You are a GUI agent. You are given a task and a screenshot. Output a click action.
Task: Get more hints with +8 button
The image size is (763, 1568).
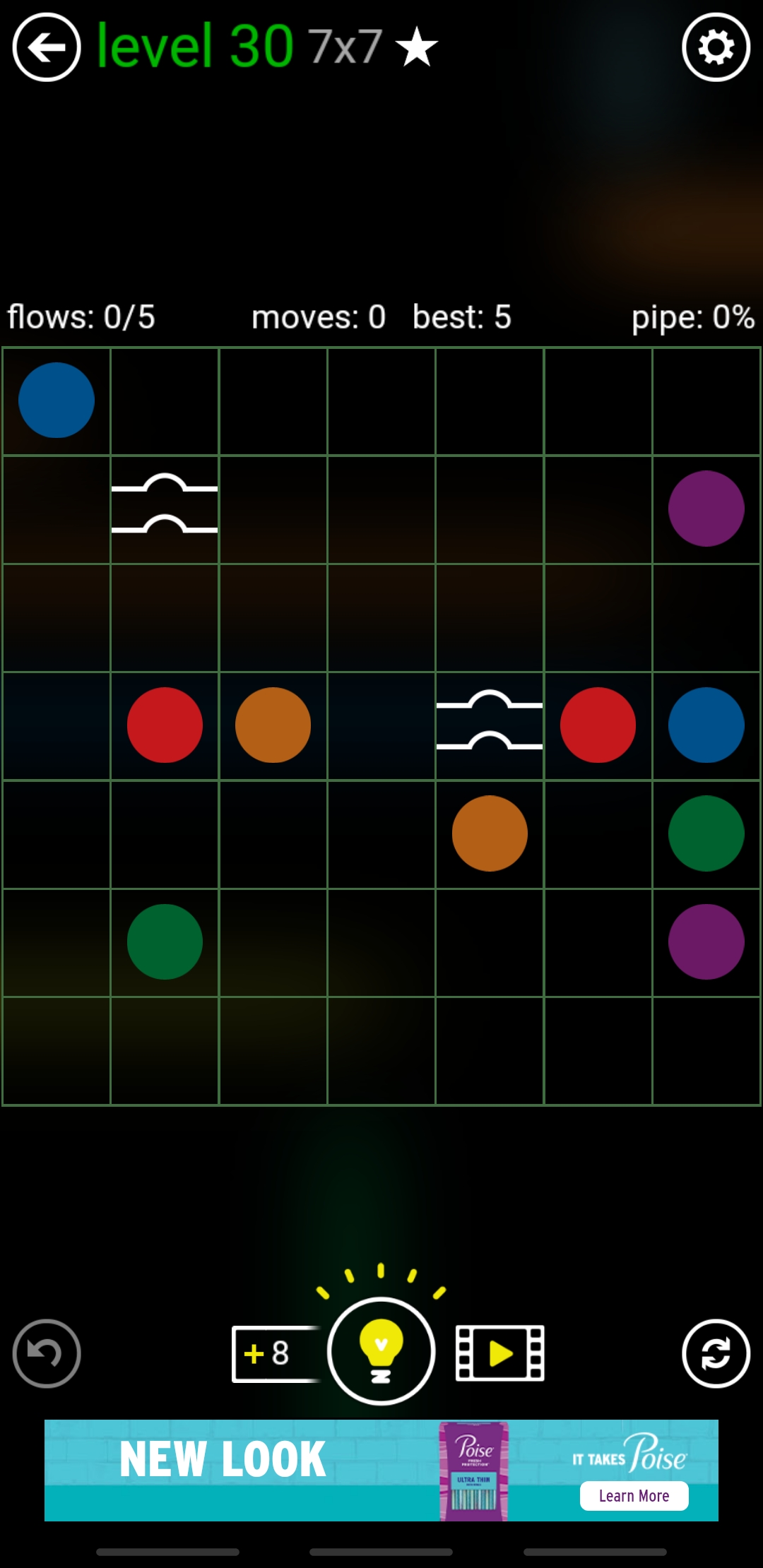click(273, 1353)
